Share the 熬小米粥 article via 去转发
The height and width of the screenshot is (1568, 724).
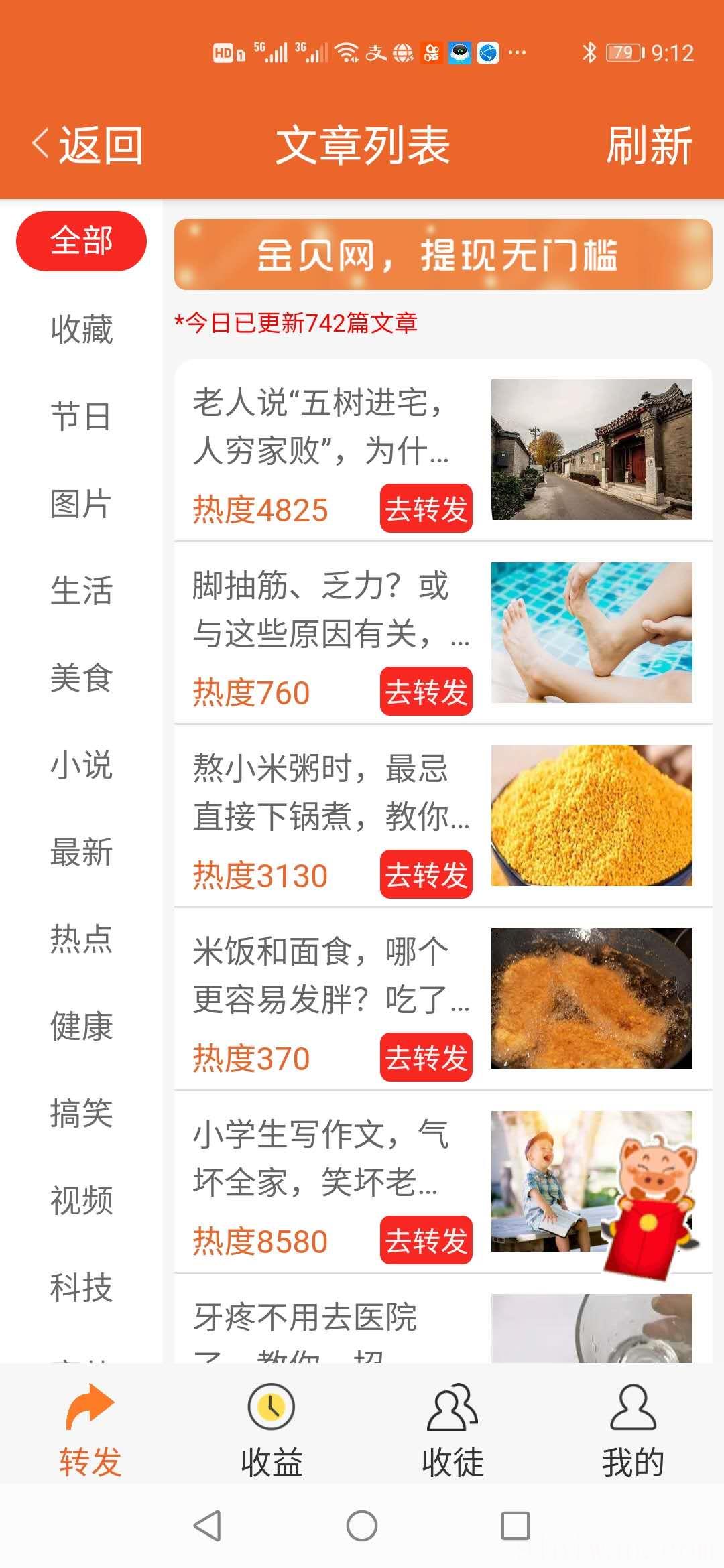coord(426,874)
